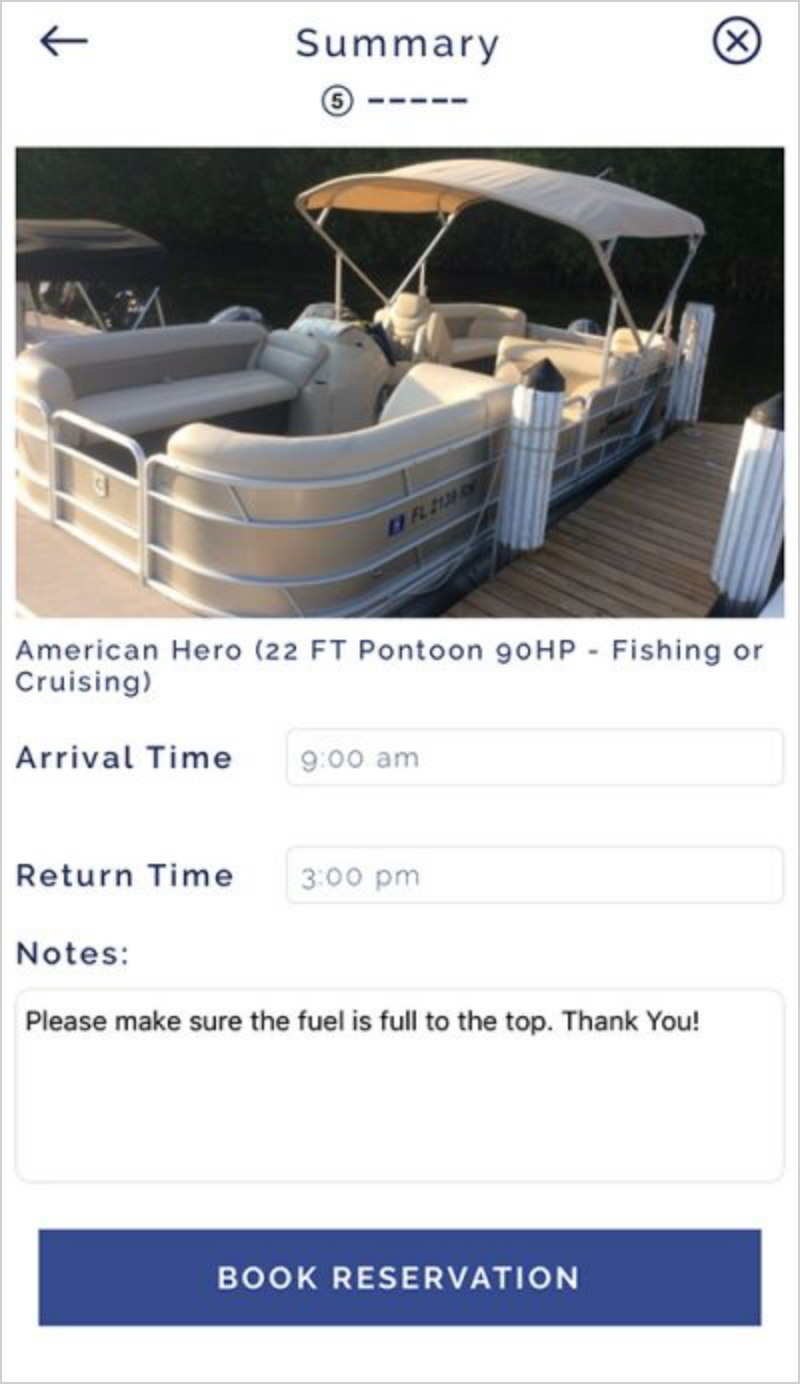Book the reservation

tap(399, 1277)
